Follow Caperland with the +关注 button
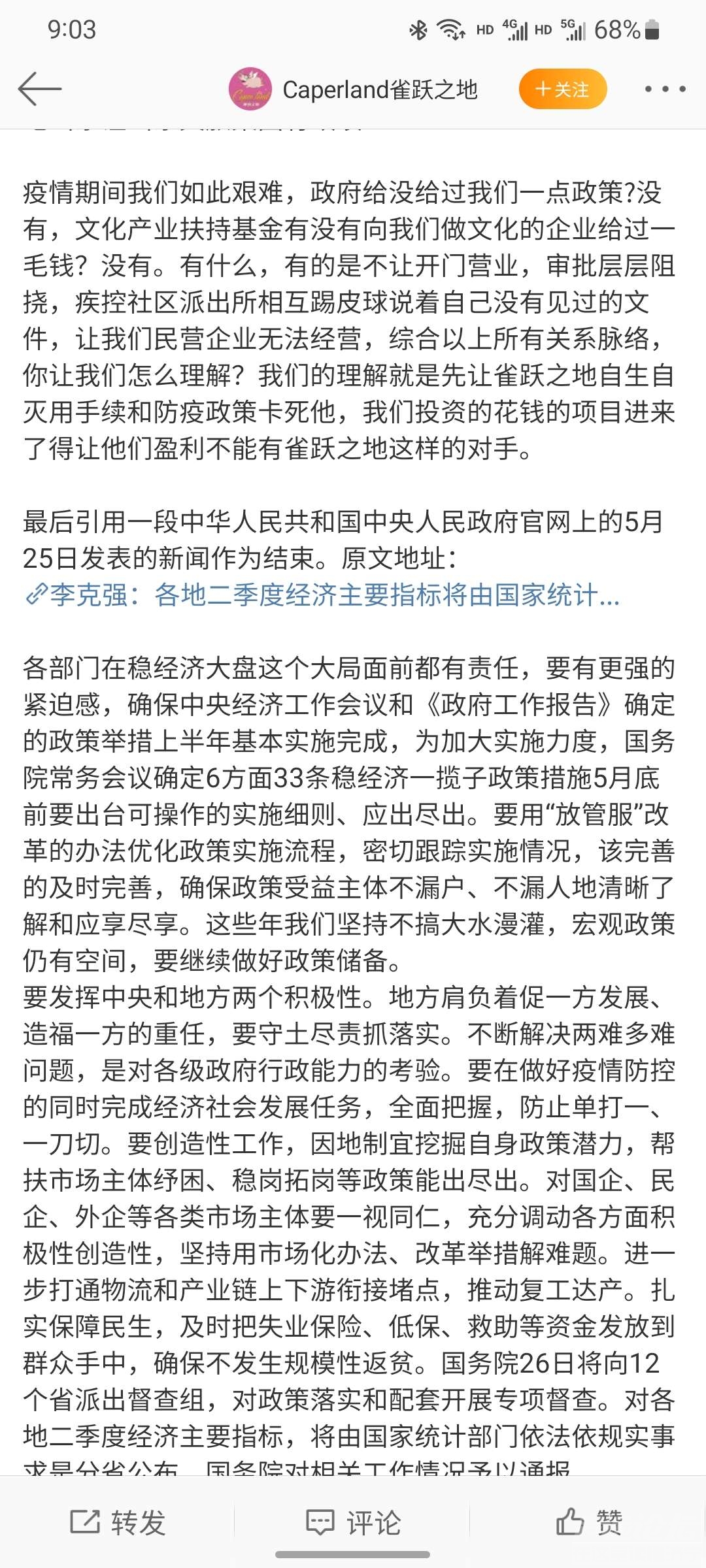Viewport: 706px width, 1568px height. pos(563,89)
